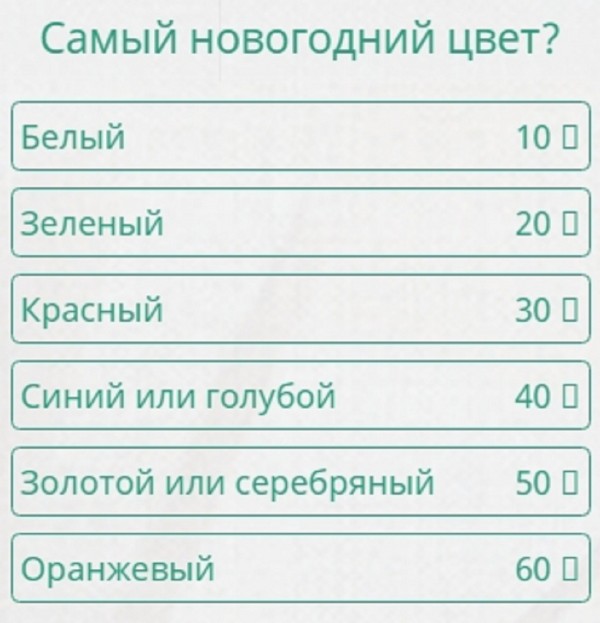Select Золотой или серебряный option
This screenshot has height=623, width=600.
(300, 482)
